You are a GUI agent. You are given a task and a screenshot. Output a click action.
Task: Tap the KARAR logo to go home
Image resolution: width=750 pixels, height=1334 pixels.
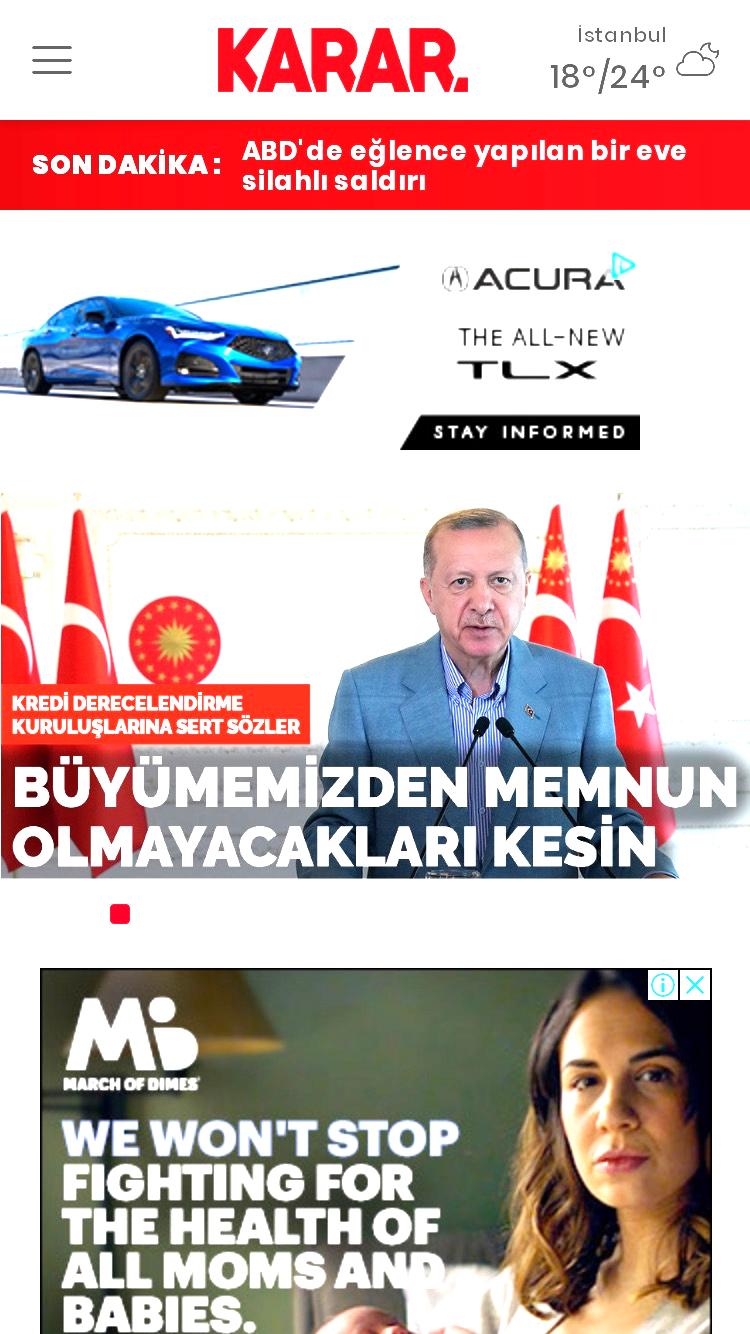pyautogui.click(x=343, y=60)
